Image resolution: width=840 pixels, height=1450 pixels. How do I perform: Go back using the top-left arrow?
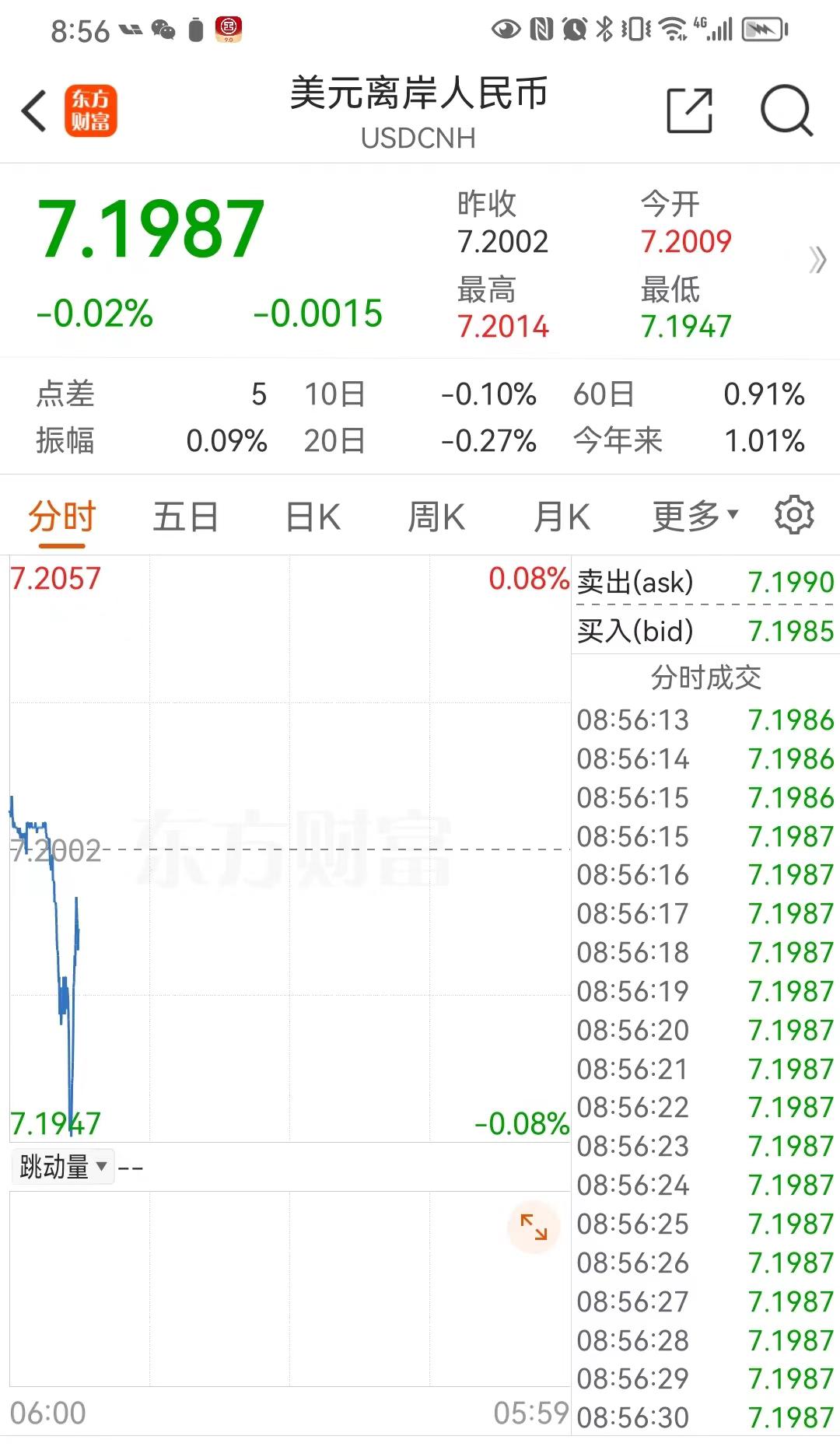tap(35, 110)
